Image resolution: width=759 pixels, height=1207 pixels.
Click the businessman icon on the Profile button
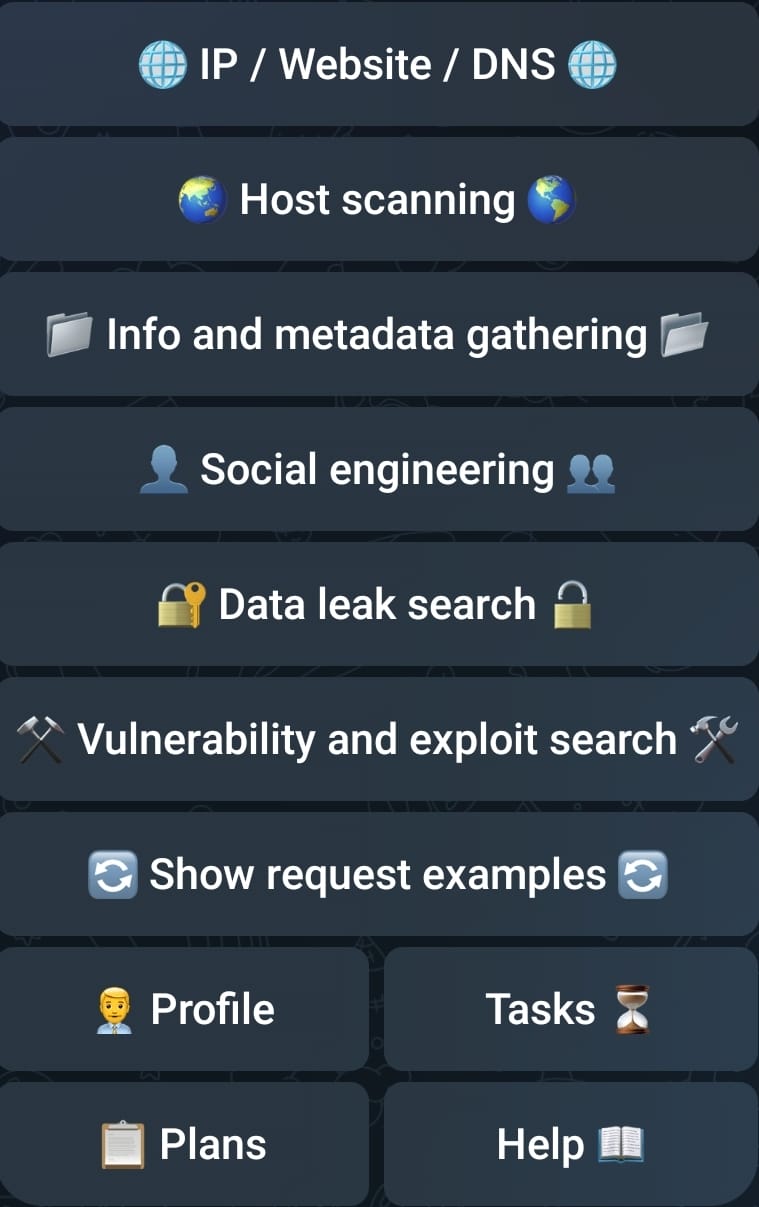tap(115, 1008)
